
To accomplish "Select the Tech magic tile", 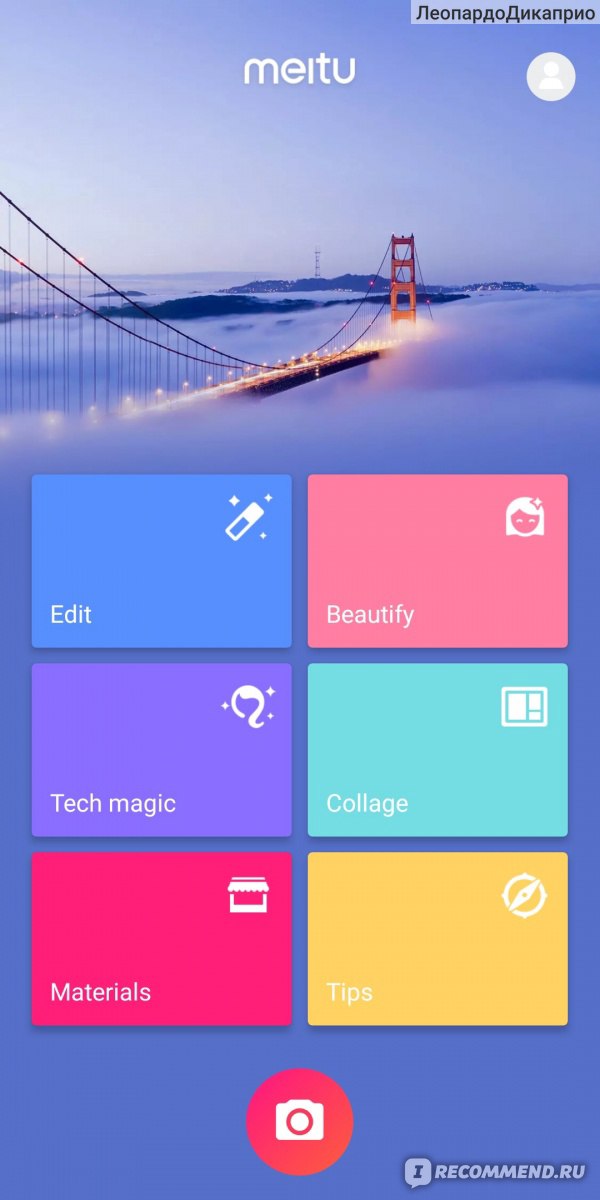I will [x=161, y=750].
